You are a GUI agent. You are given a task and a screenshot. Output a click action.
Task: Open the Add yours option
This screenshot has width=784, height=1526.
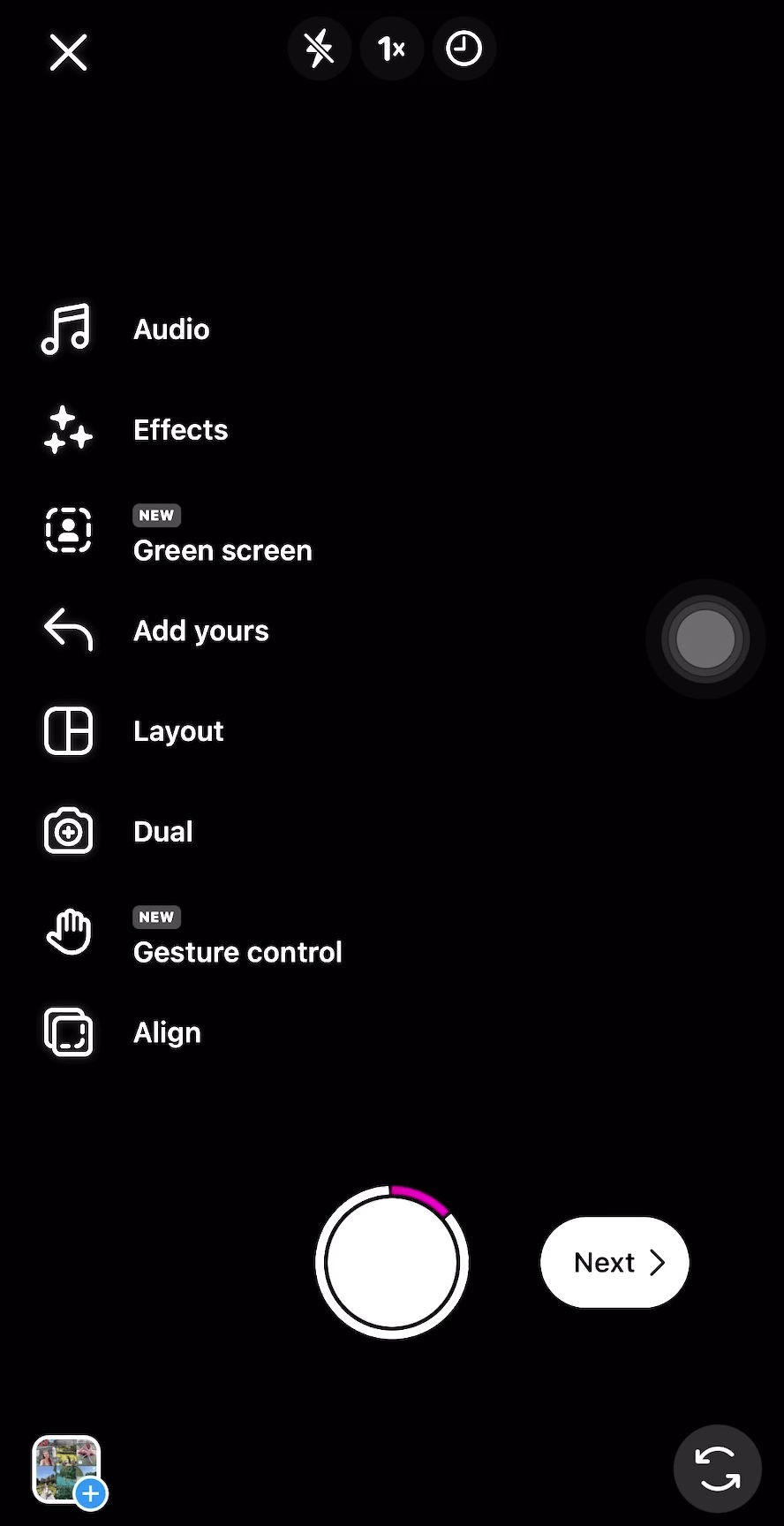coord(156,631)
